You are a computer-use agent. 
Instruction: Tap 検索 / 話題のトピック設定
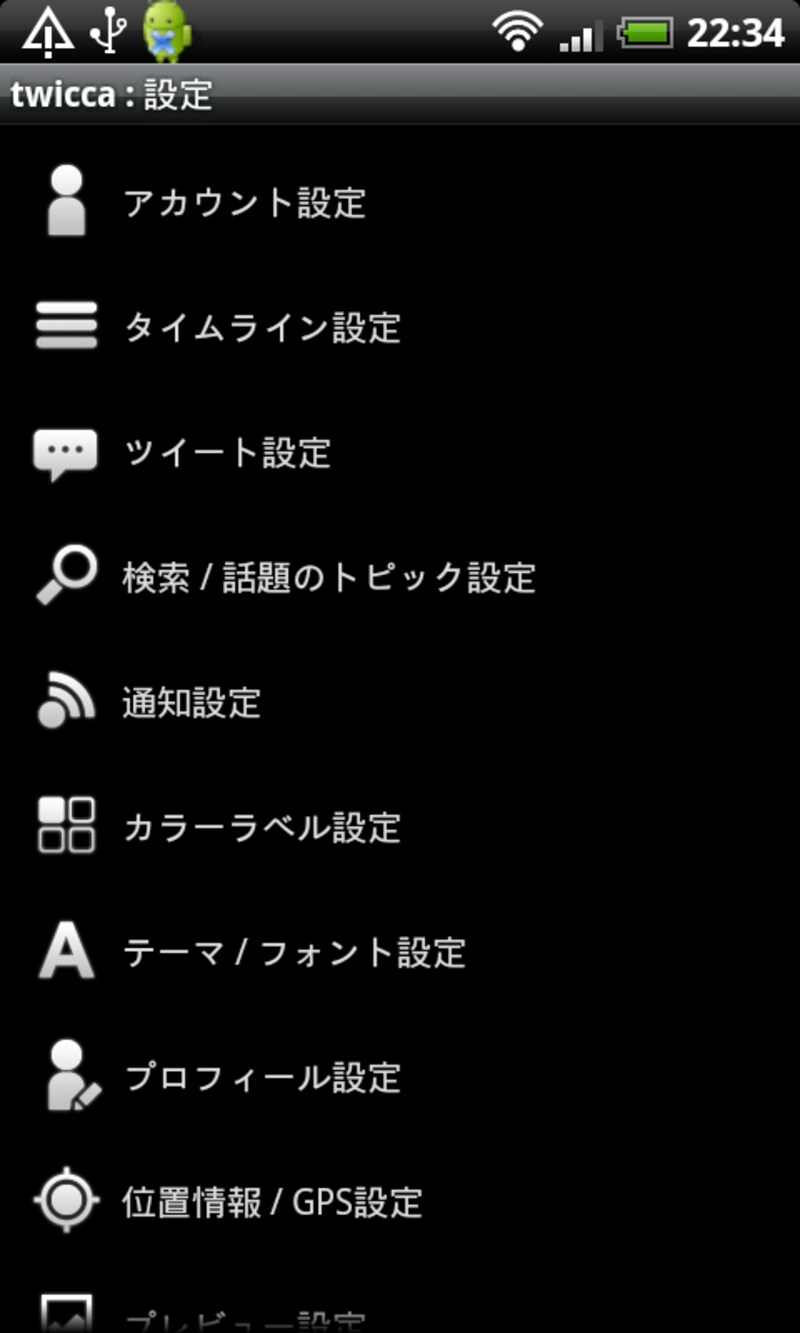tap(330, 578)
